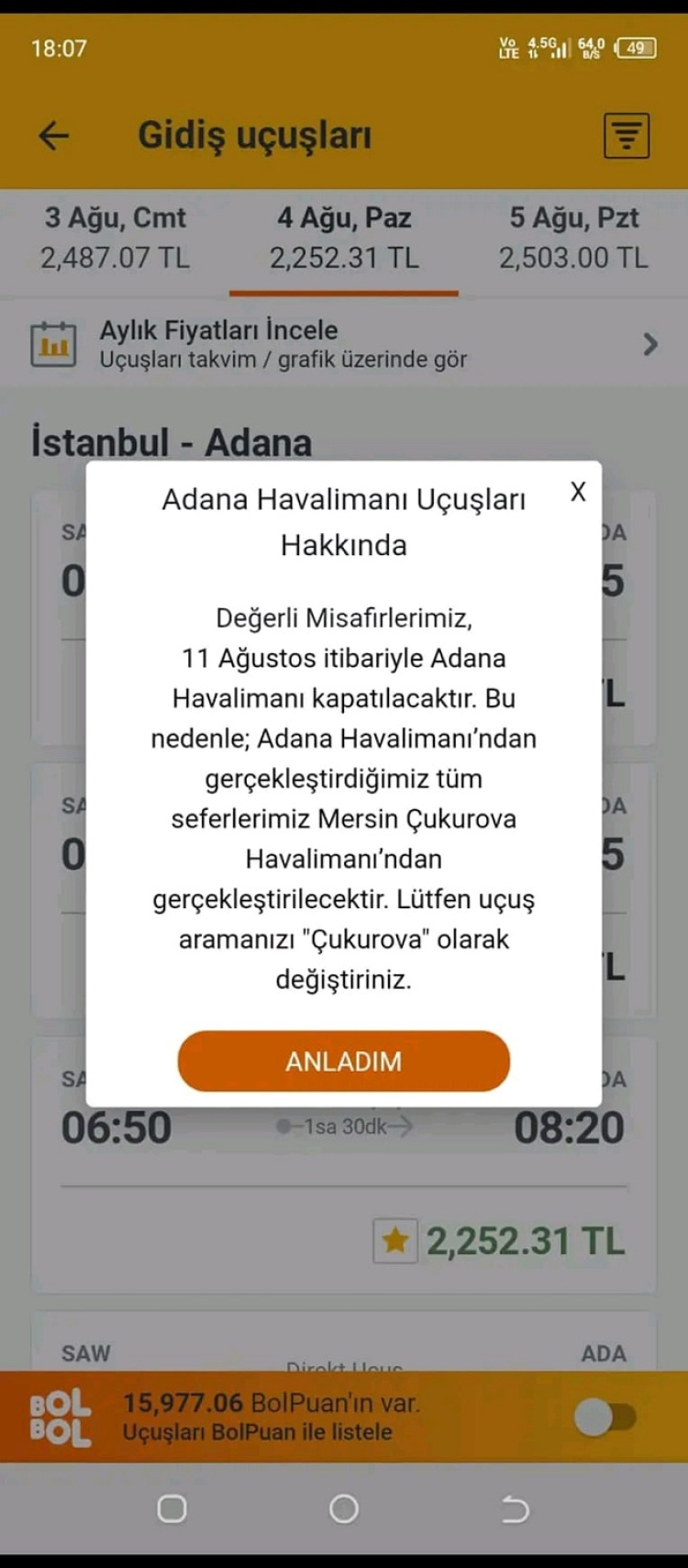This screenshot has width=688, height=1568.
Task: Close the Adana Havalimanı dialog with X
Action: [578, 492]
